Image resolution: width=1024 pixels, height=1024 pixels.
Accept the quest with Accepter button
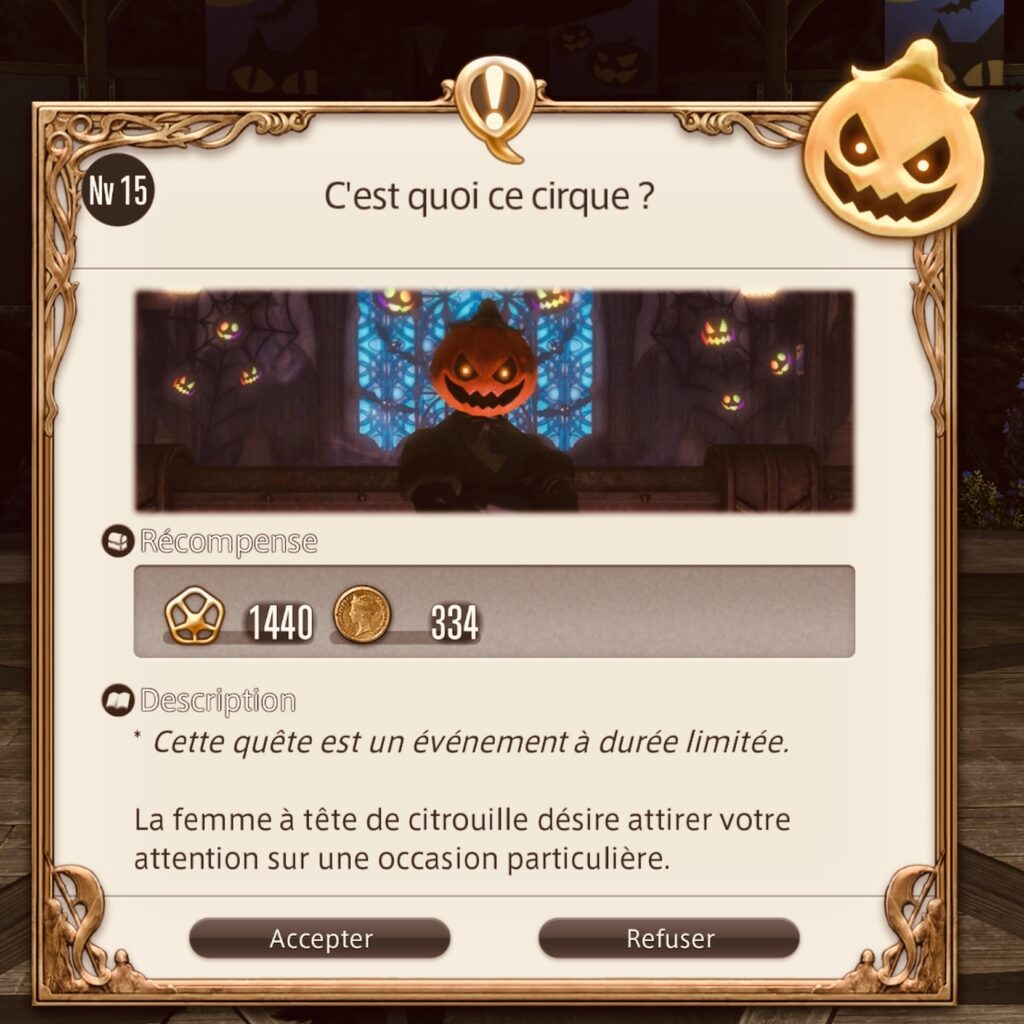[x=320, y=939]
